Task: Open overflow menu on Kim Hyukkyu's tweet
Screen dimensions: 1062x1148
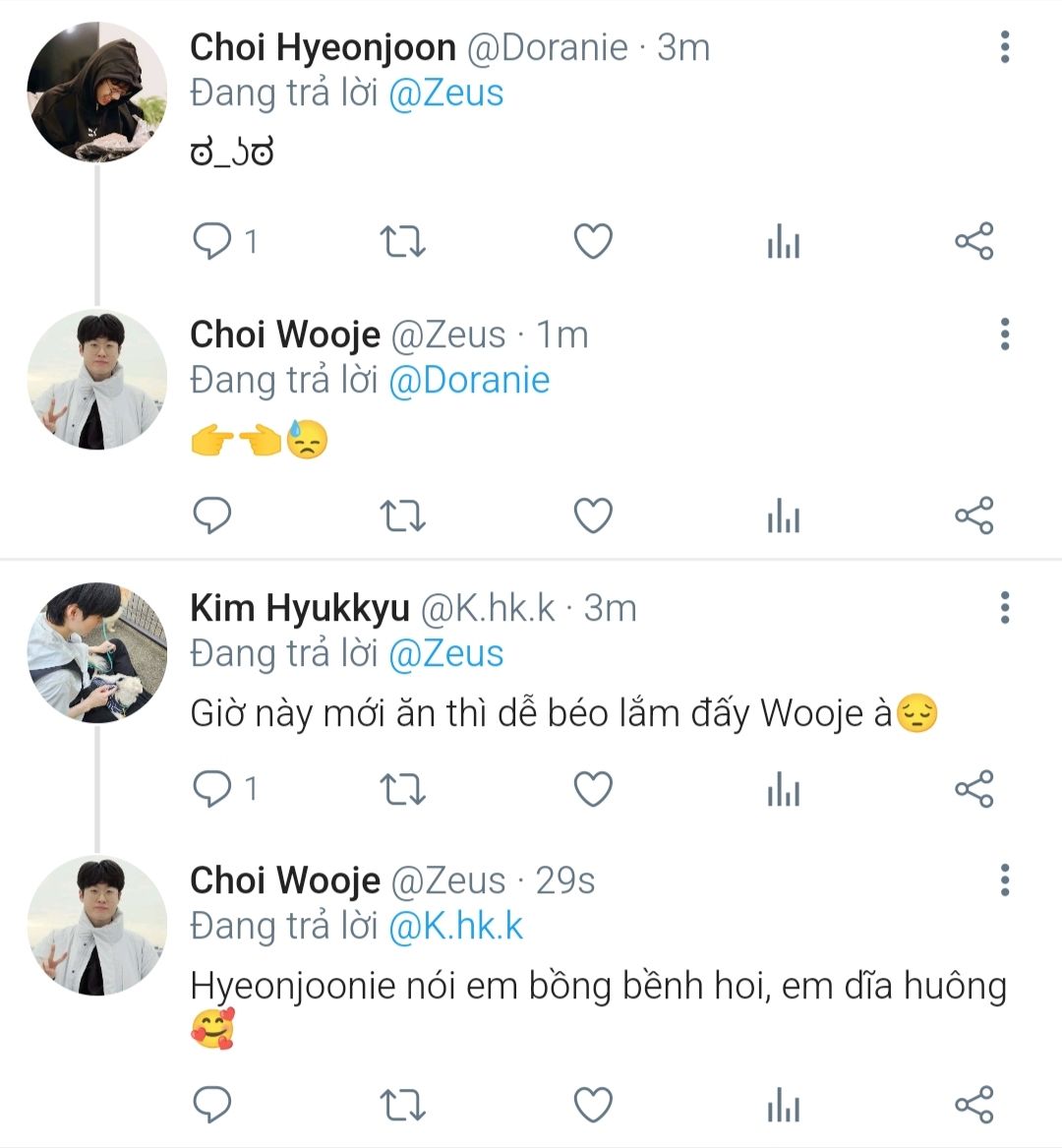Action: pyautogui.click(x=1004, y=608)
